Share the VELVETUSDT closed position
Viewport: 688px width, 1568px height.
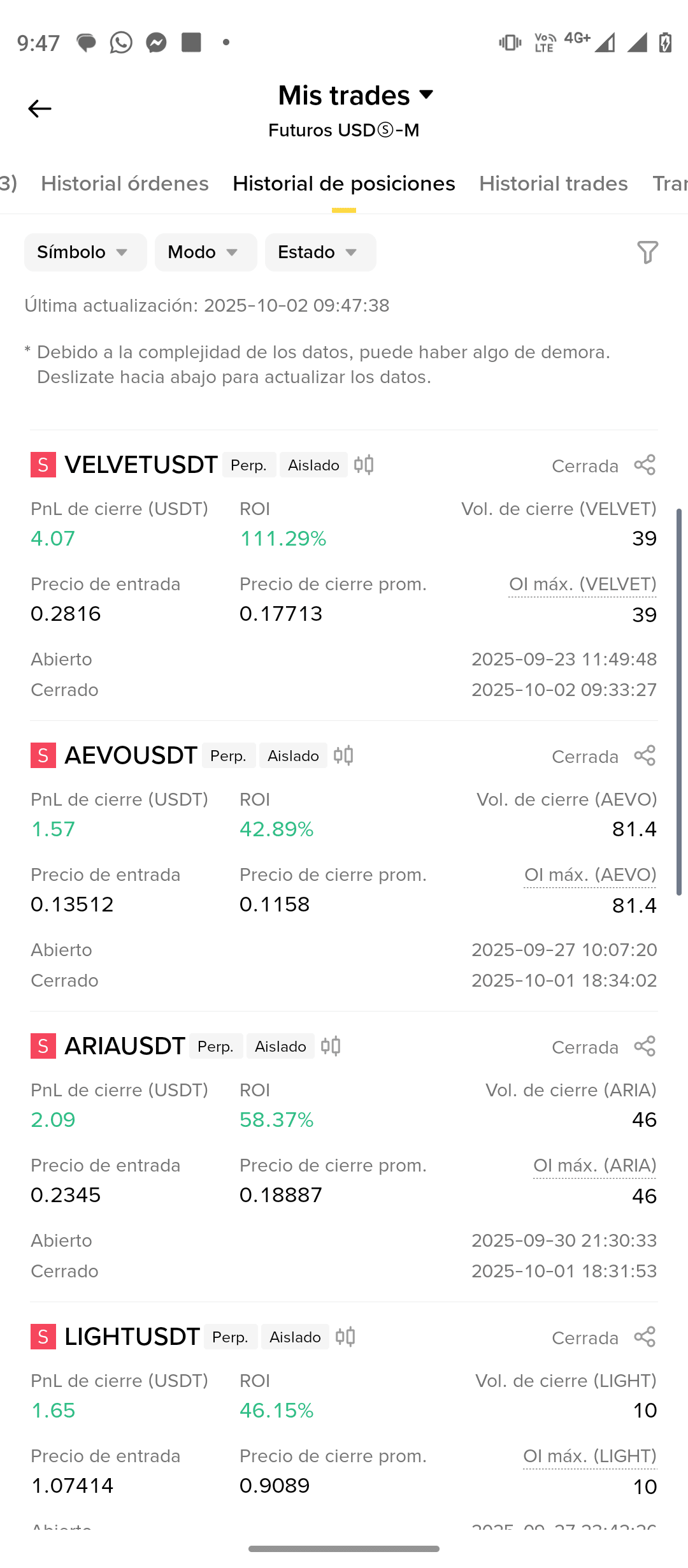click(x=645, y=465)
